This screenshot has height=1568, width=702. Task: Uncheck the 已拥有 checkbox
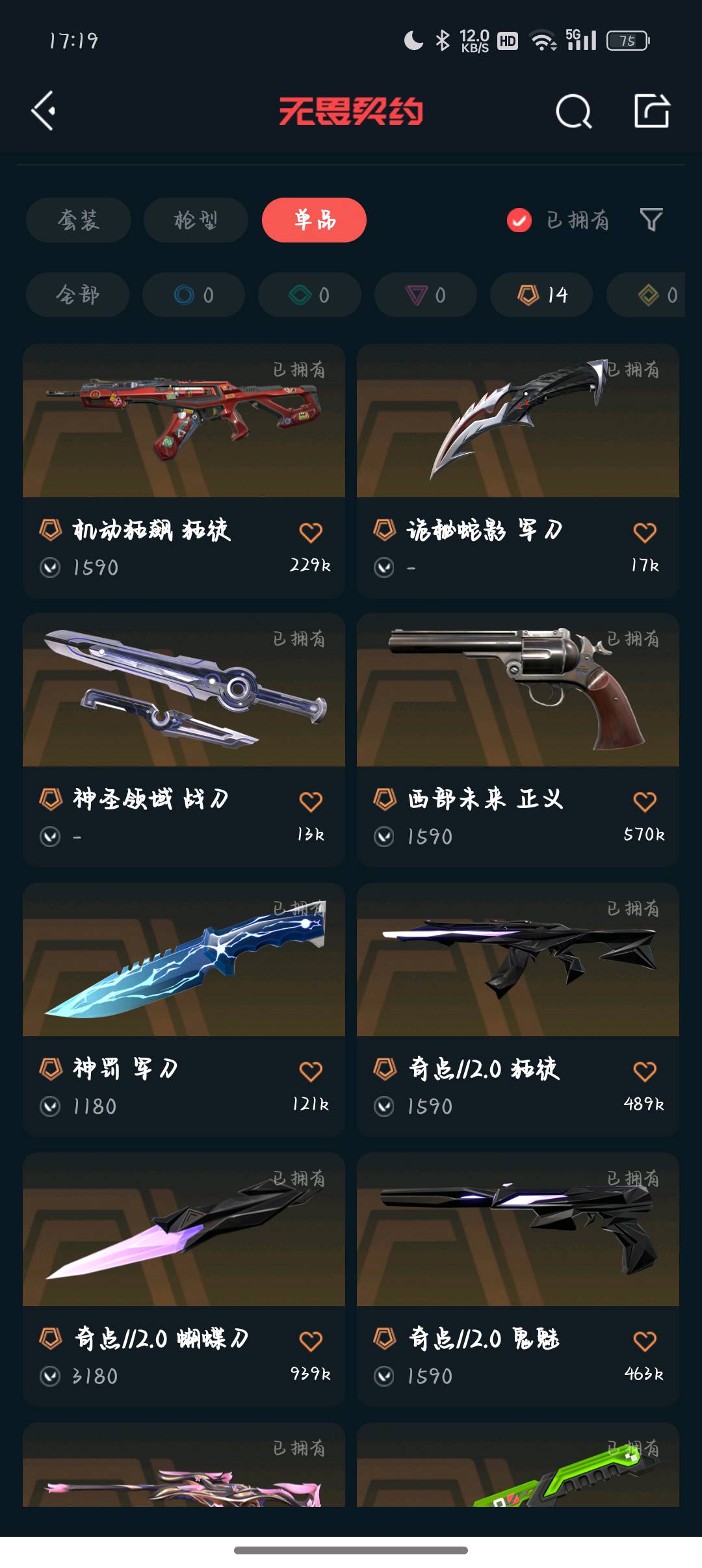click(x=519, y=220)
